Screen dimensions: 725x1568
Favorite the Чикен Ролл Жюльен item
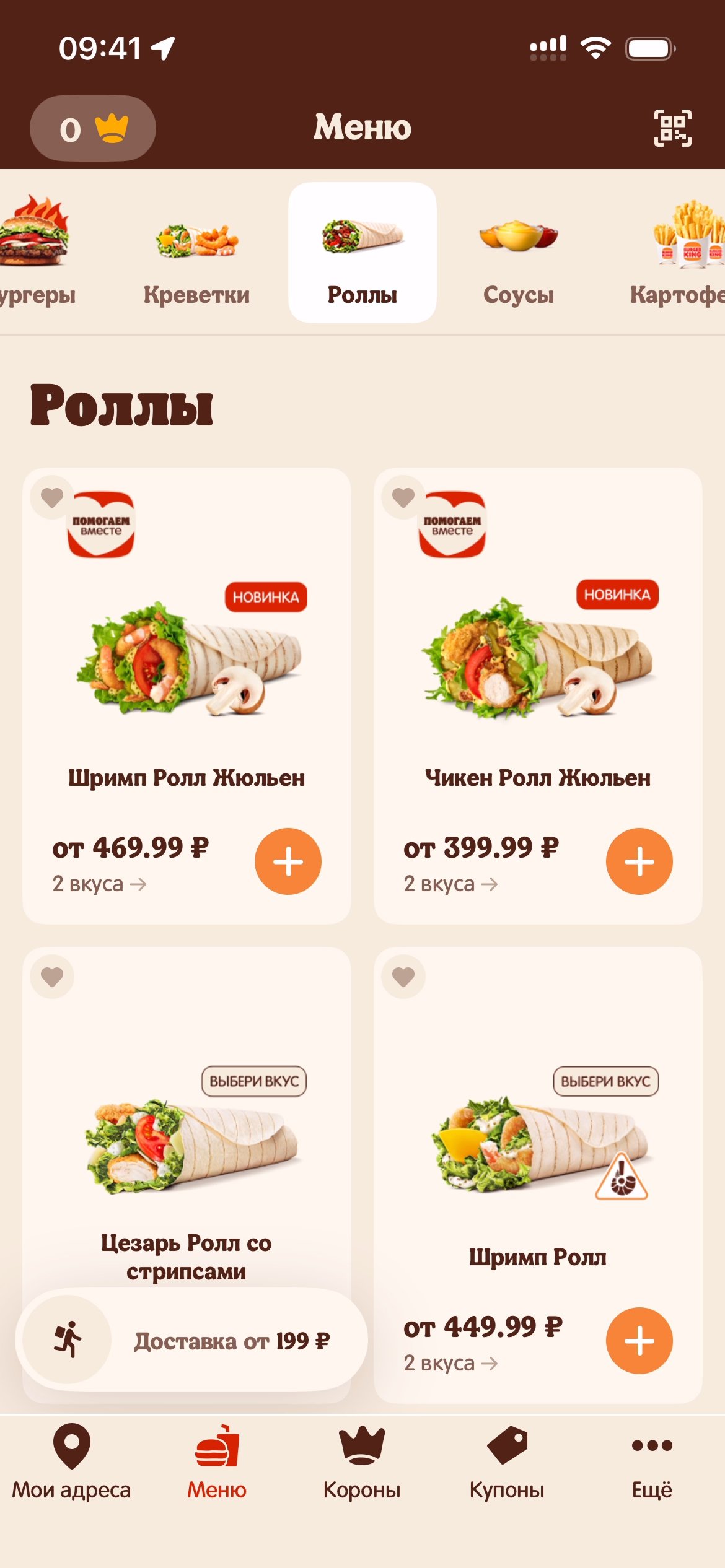403,497
